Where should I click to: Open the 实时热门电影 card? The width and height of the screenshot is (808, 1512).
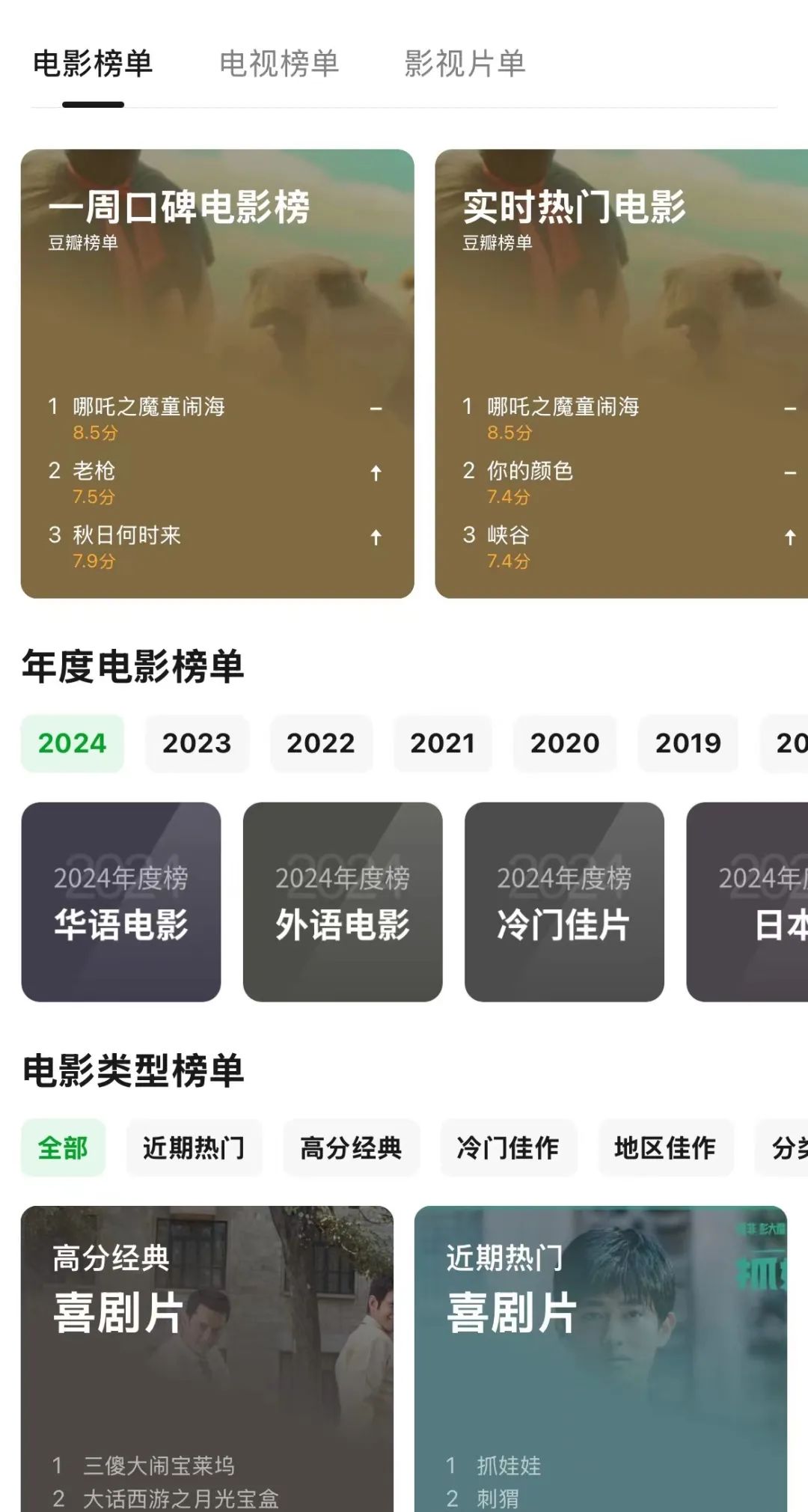(x=621, y=314)
